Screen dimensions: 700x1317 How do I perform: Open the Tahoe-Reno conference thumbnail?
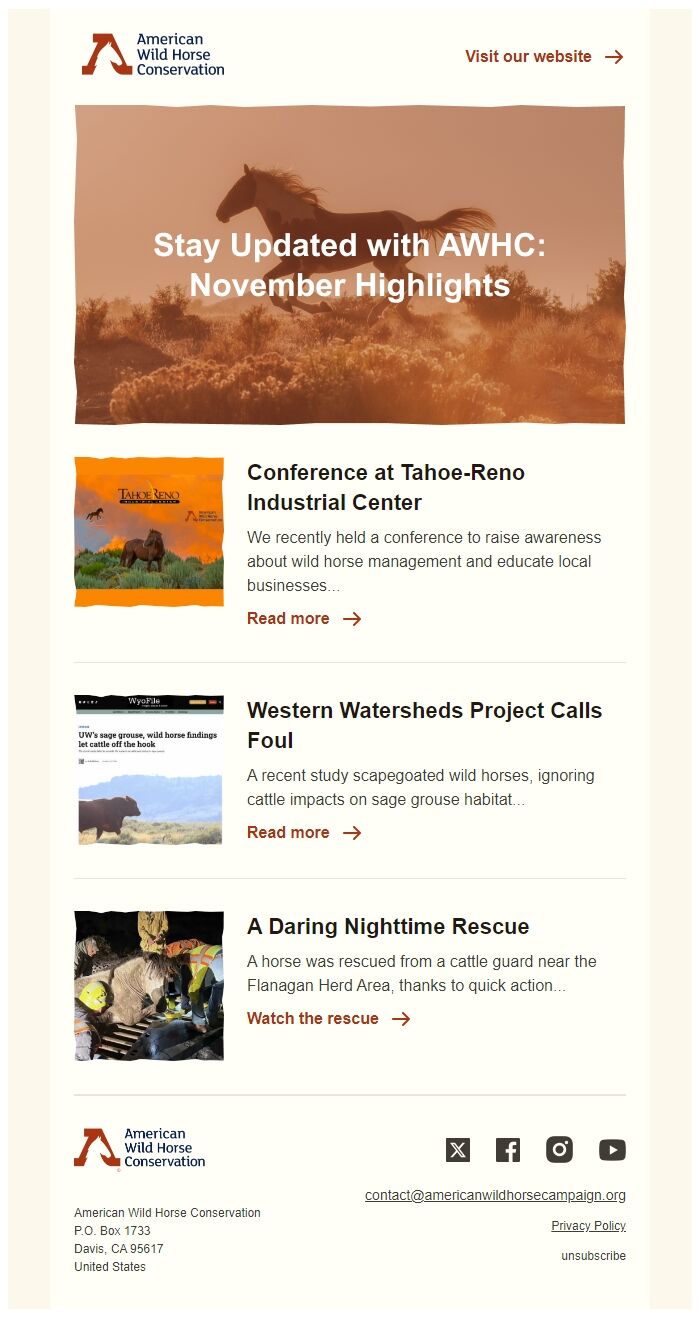pyautogui.click(x=149, y=532)
